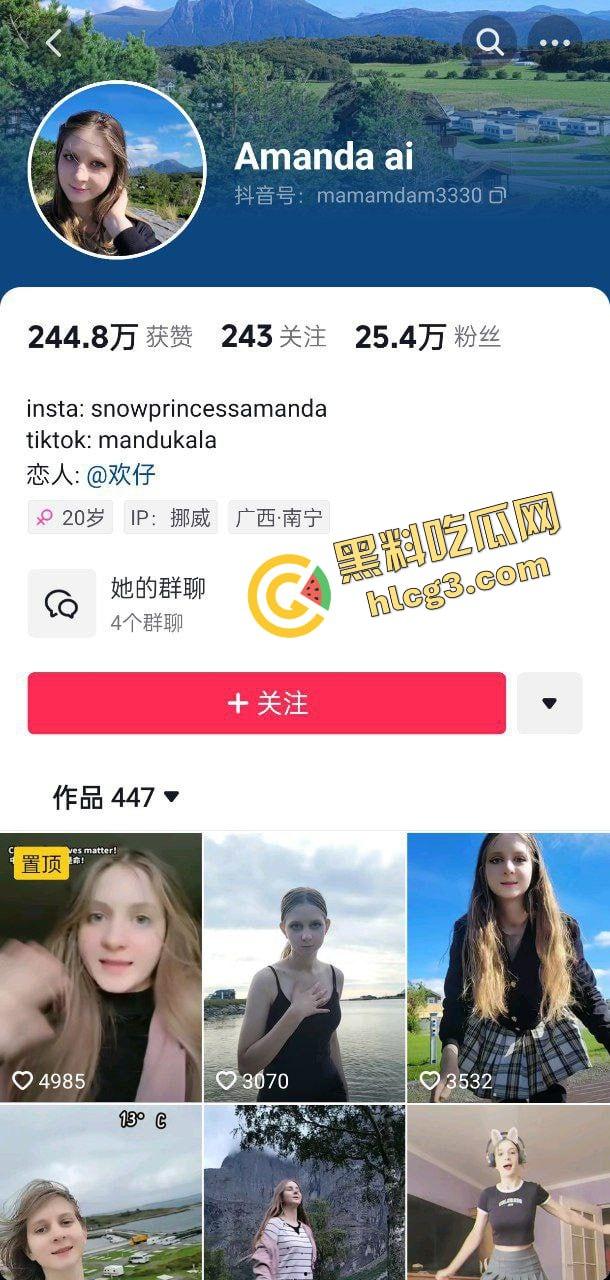Open the 25.4万 粉丝 followers list
The width and height of the screenshot is (610, 1280).
click(x=427, y=338)
